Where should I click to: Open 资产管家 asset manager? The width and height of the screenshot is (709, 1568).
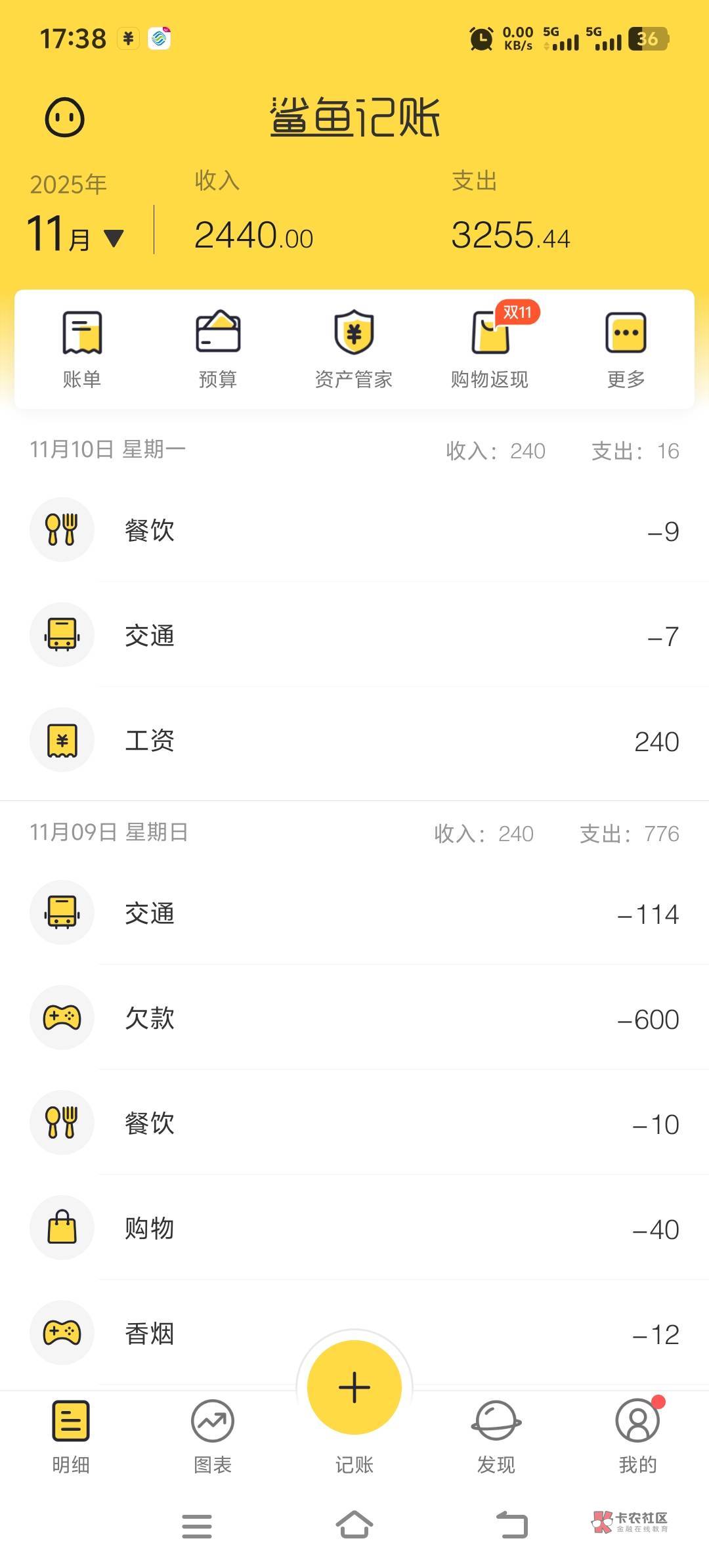coord(354,349)
